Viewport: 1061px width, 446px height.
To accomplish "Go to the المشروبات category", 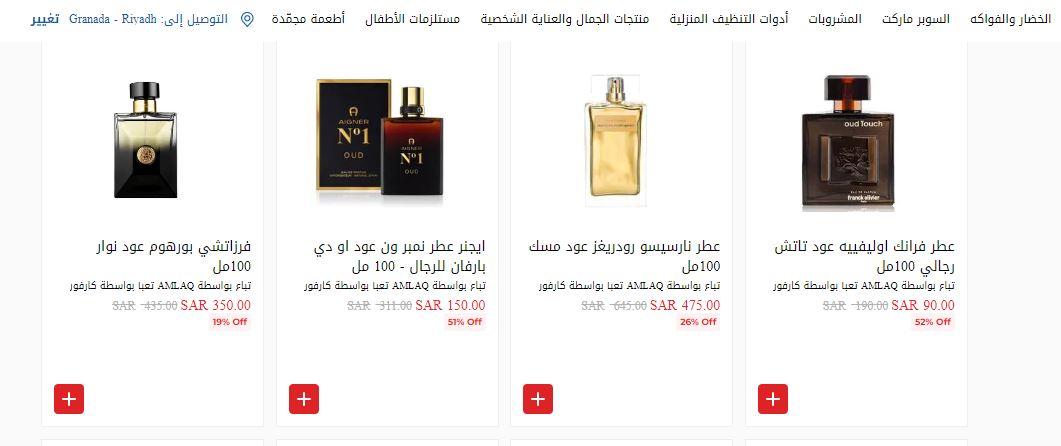I will [837, 19].
